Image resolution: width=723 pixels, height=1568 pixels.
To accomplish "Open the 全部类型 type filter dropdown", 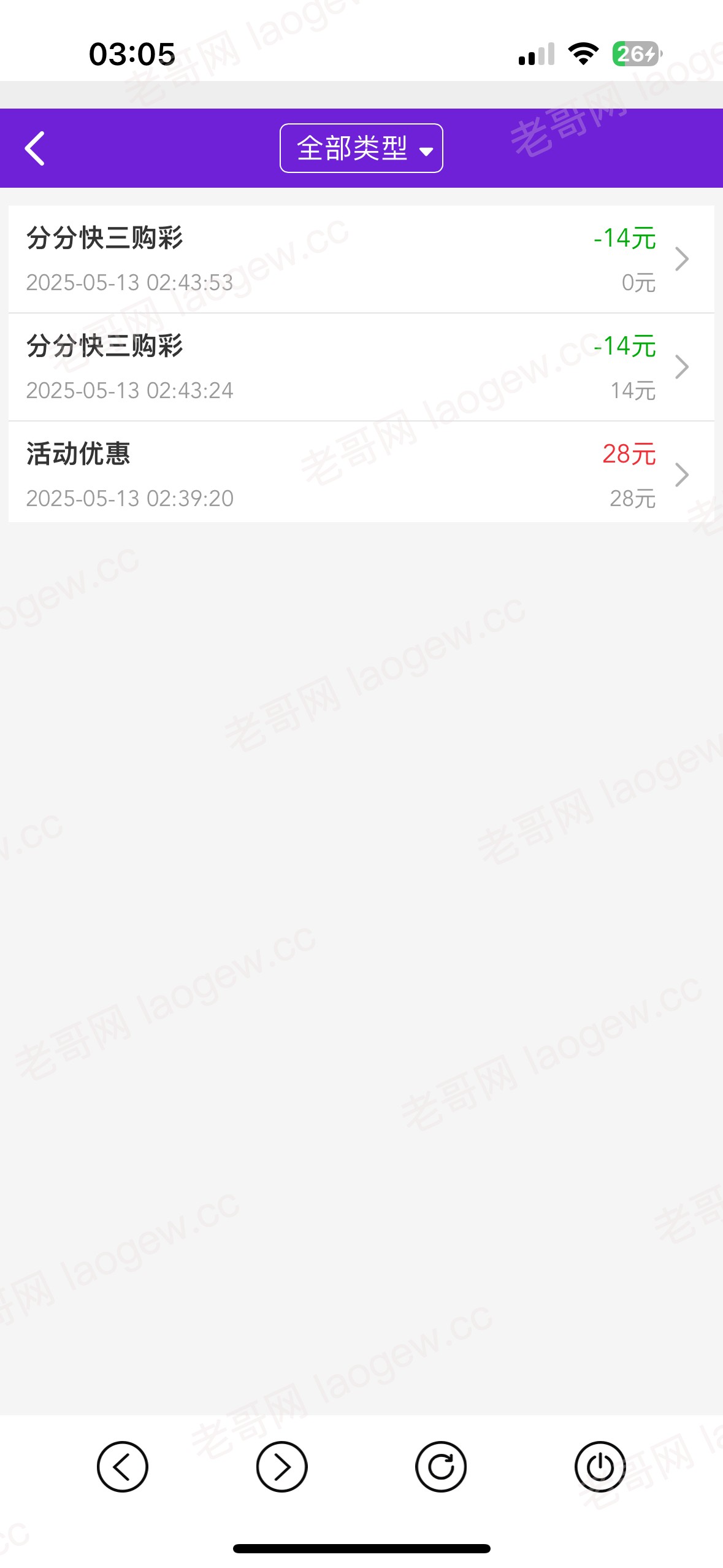I will point(361,148).
